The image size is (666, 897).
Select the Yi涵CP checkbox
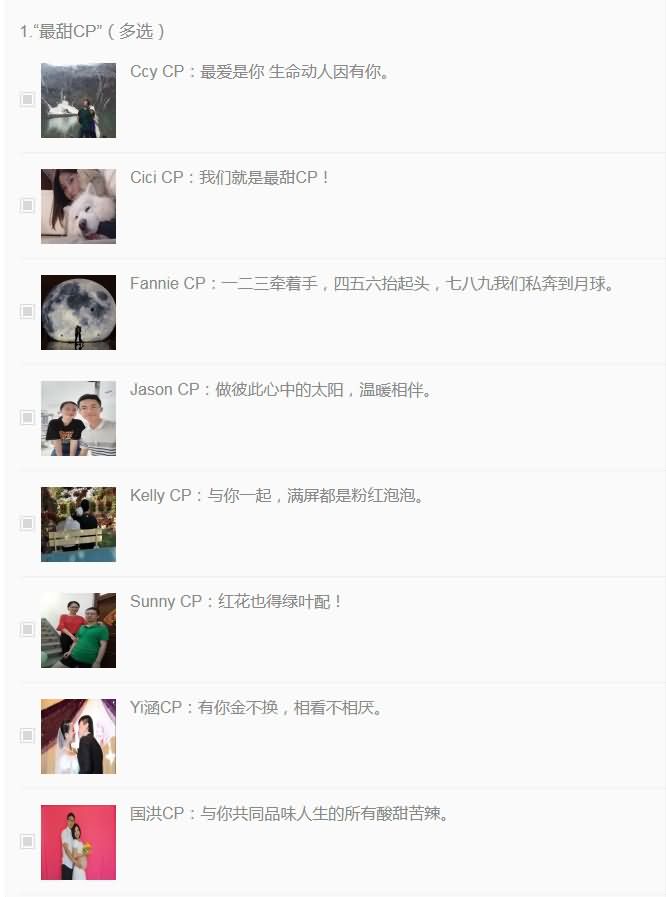27,736
